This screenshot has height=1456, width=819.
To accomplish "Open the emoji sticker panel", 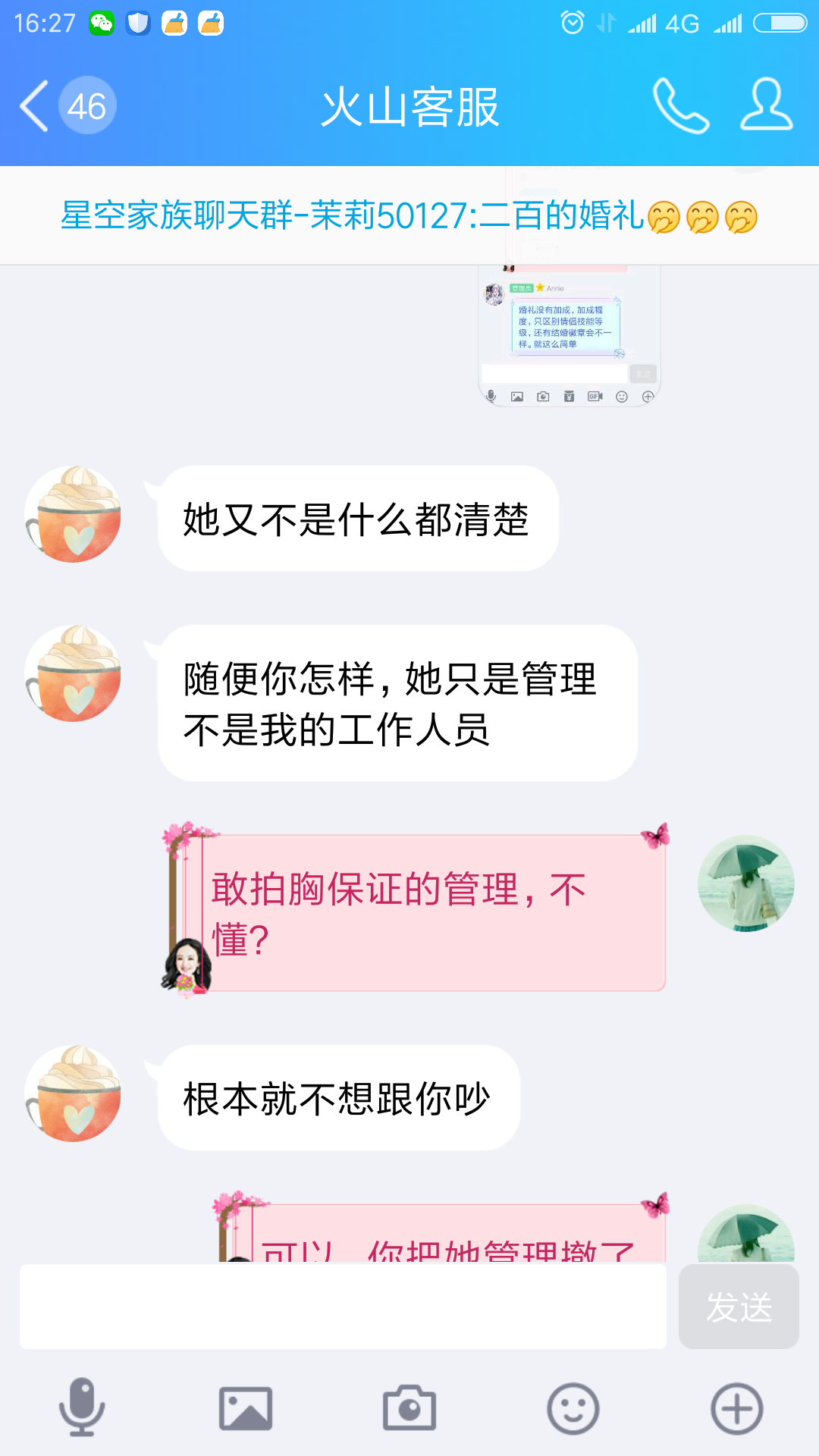I will [x=573, y=1408].
